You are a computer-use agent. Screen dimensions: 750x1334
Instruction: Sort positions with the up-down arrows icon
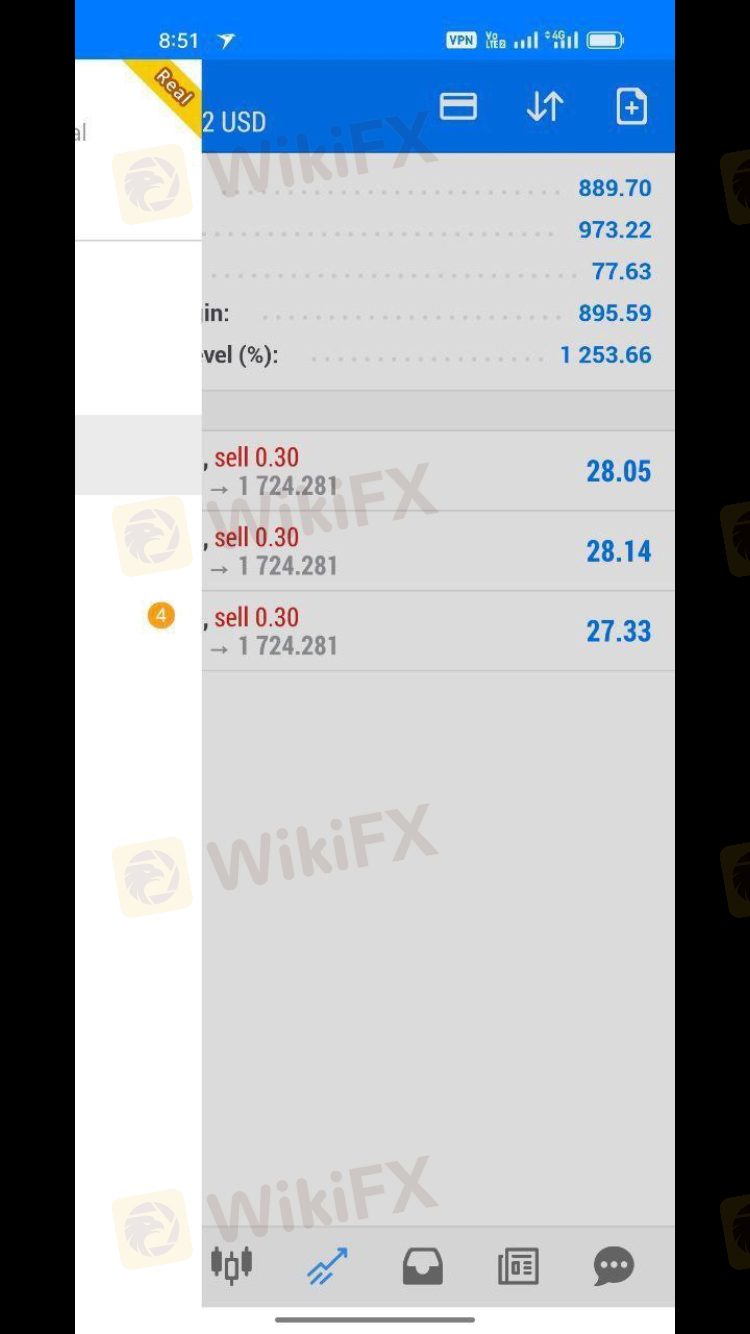545,107
